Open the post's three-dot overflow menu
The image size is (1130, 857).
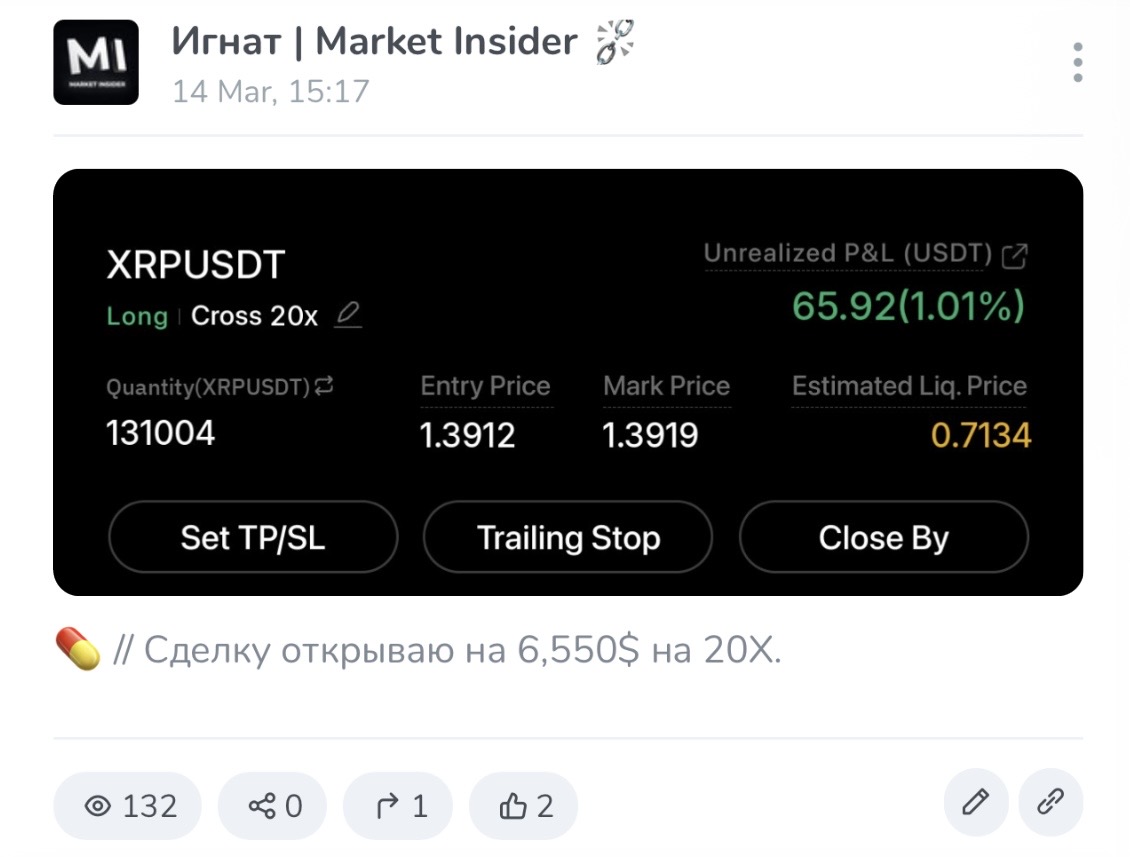tap(1077, 62)
